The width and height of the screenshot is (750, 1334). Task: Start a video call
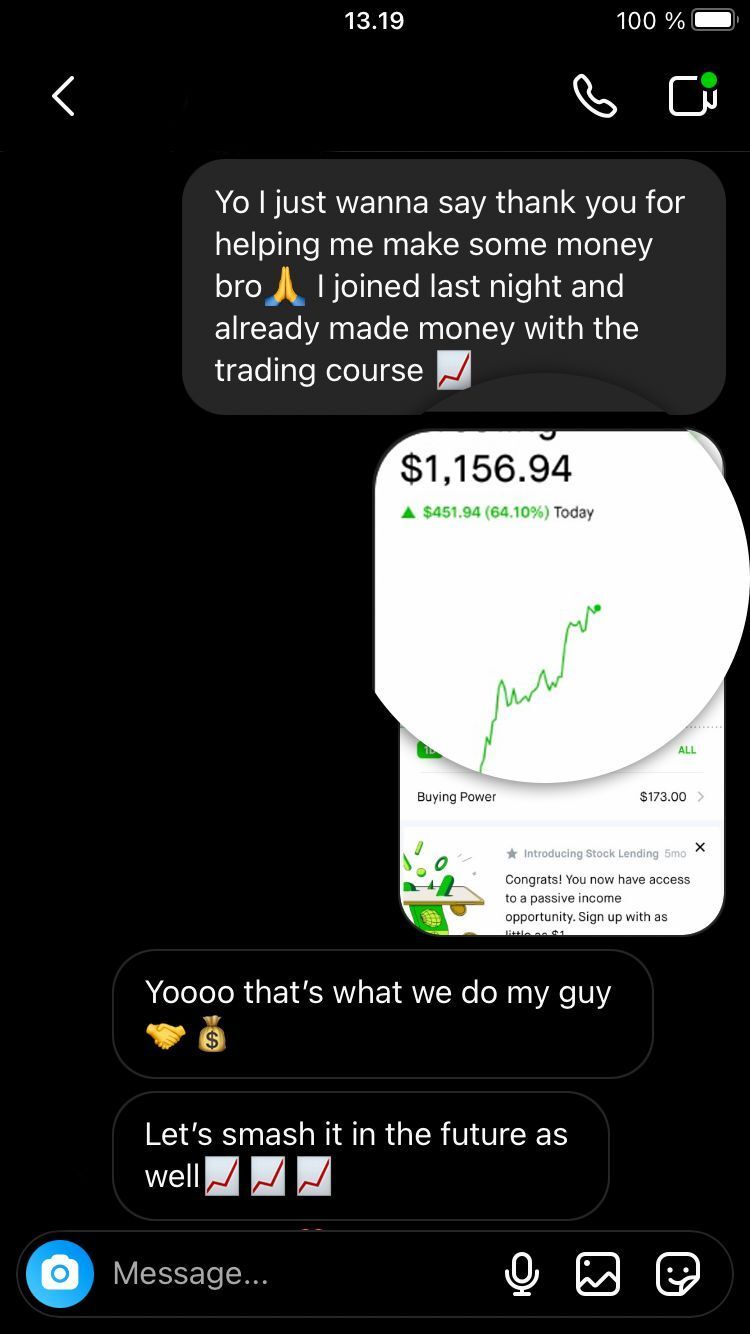pos(692,96)
